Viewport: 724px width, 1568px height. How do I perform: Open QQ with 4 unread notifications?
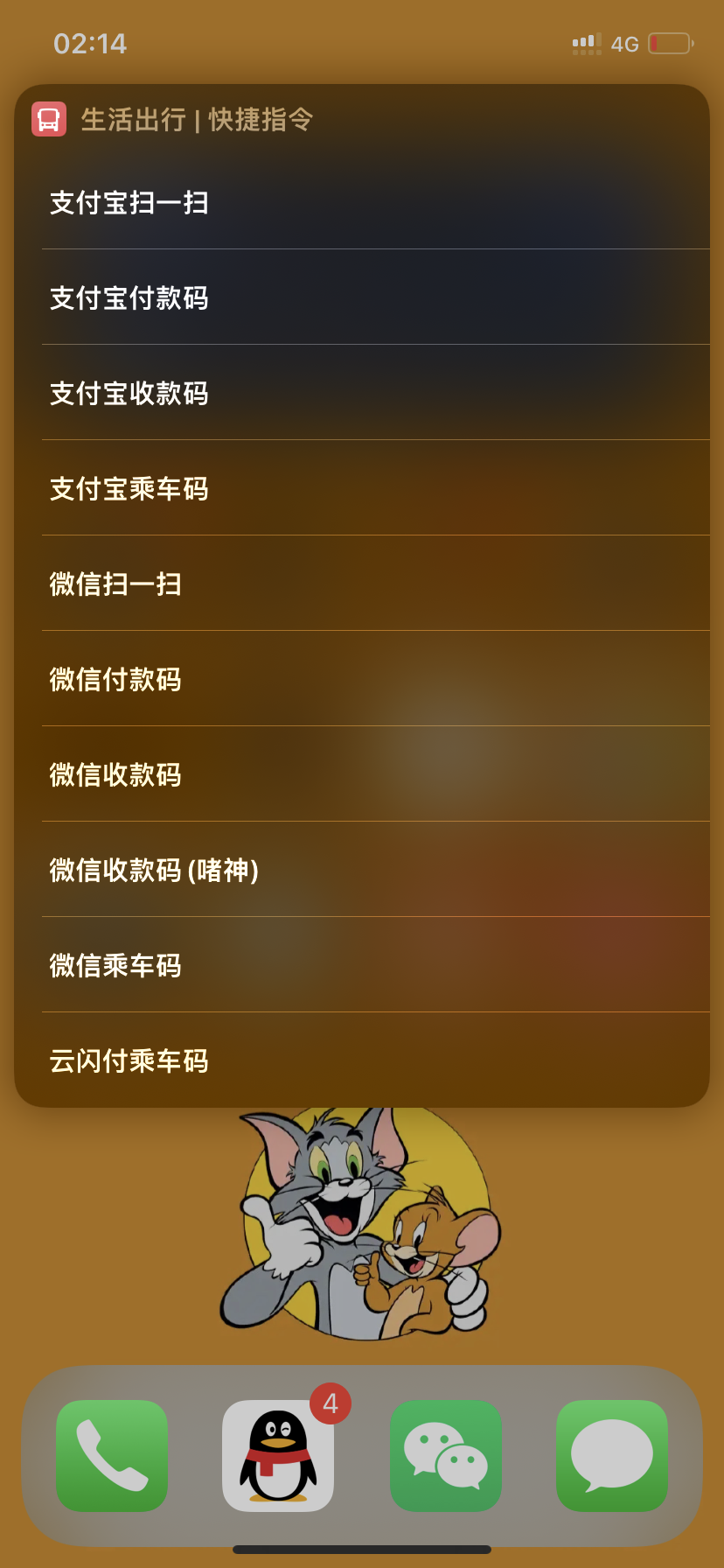278,1455
